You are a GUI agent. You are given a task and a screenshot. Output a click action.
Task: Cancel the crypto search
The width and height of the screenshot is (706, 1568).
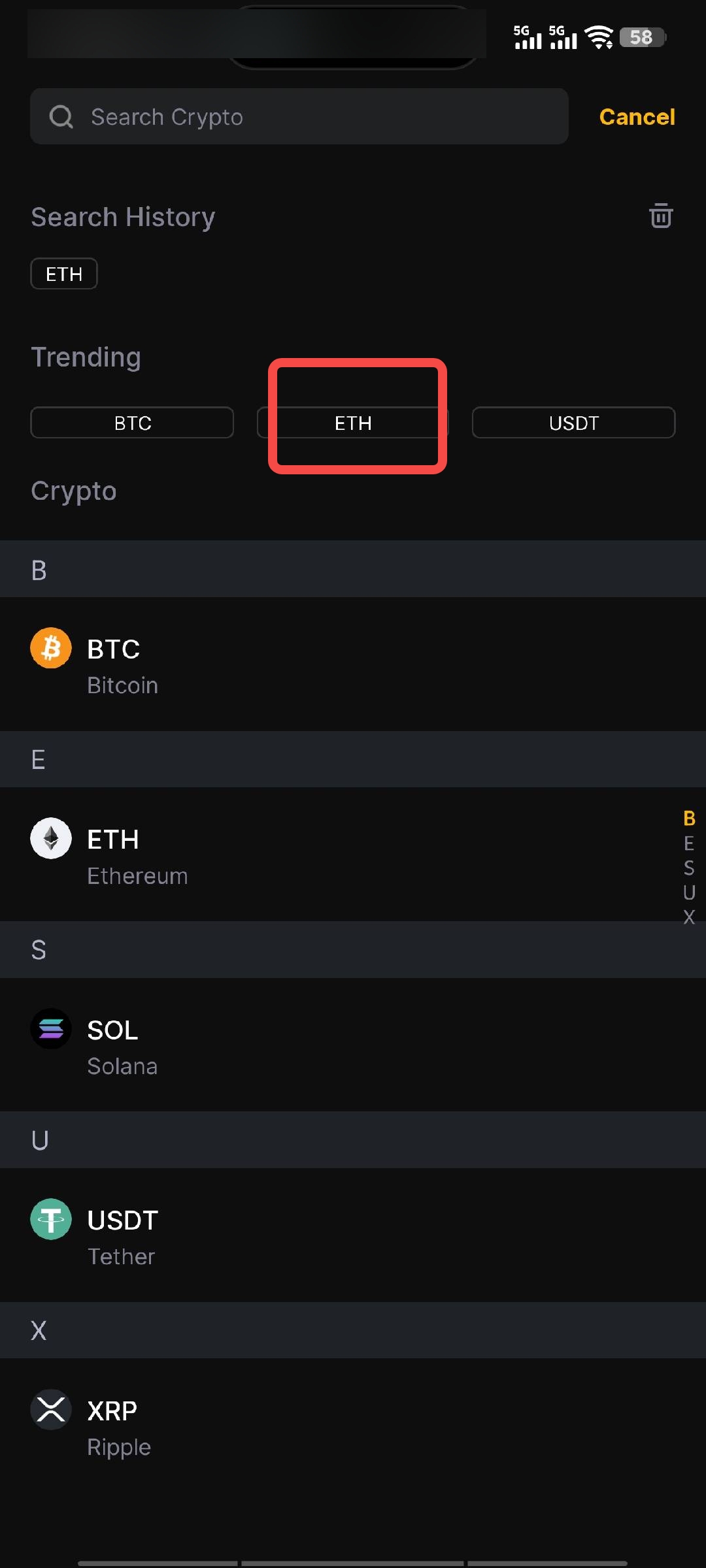(x=637, y=117)
